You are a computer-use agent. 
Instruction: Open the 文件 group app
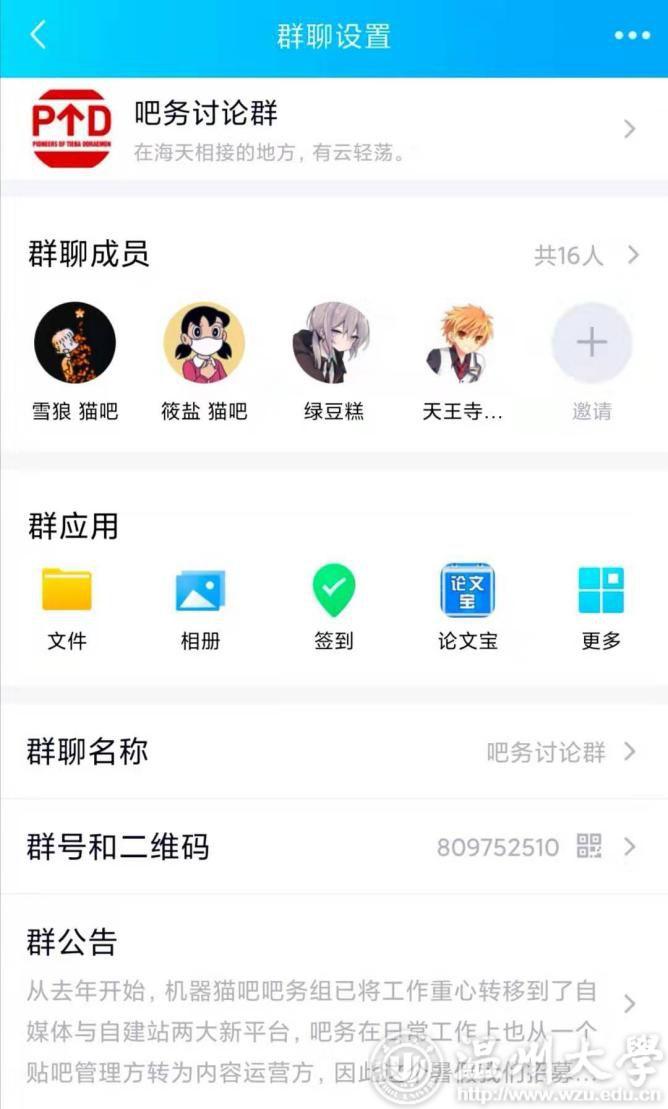point(67,591)
